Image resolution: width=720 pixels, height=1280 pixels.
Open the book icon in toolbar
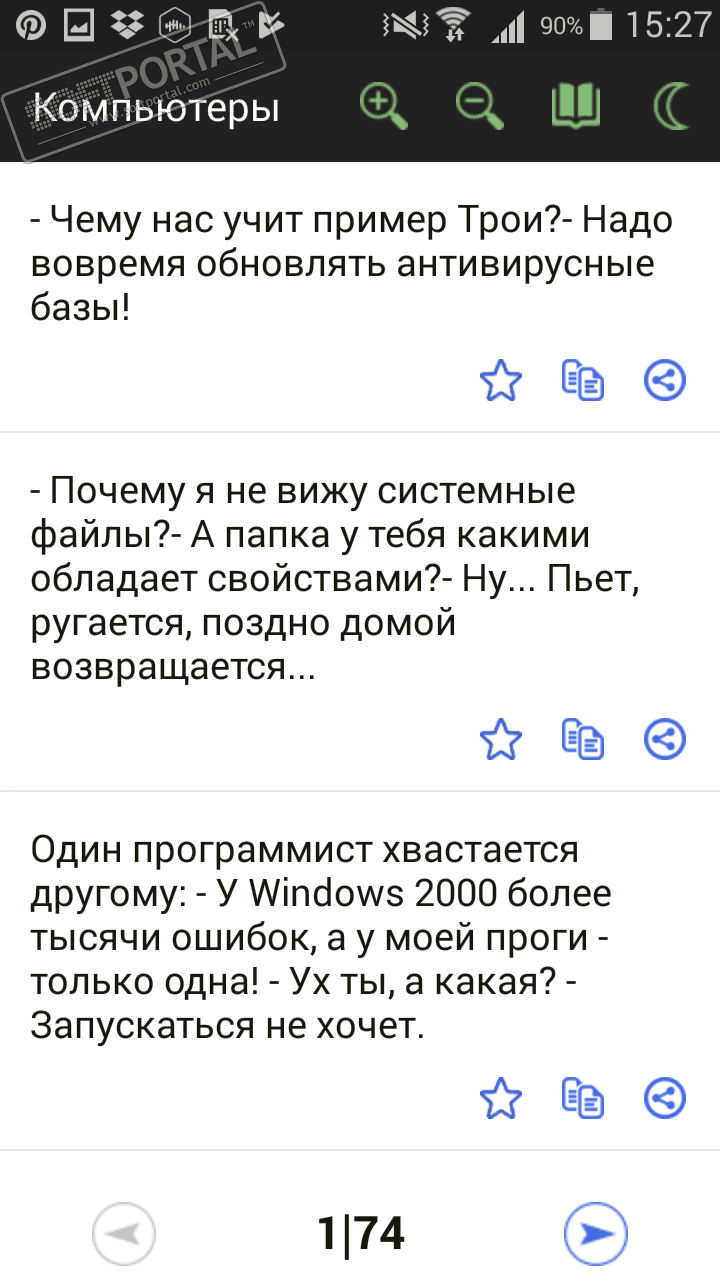pos(575,106)
